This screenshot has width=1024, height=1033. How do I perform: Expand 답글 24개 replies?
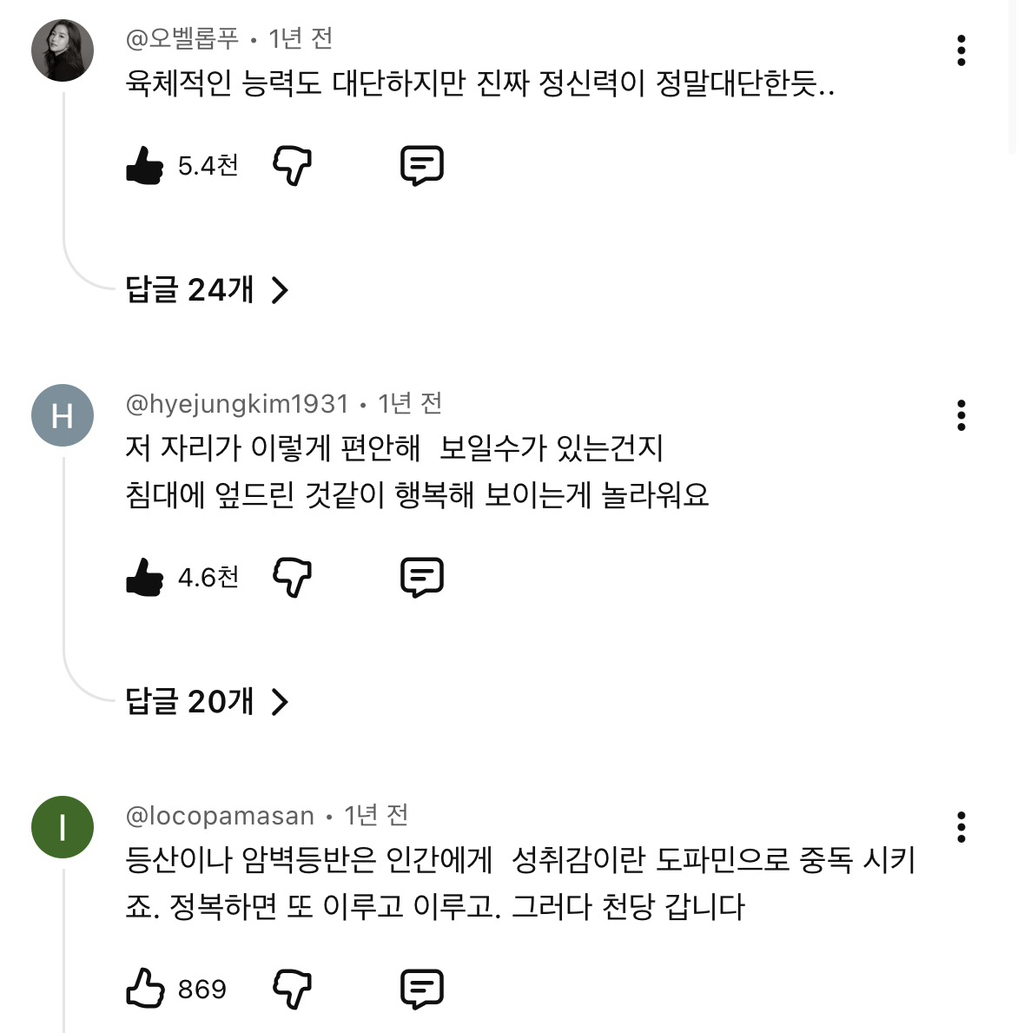coord(207,290)
